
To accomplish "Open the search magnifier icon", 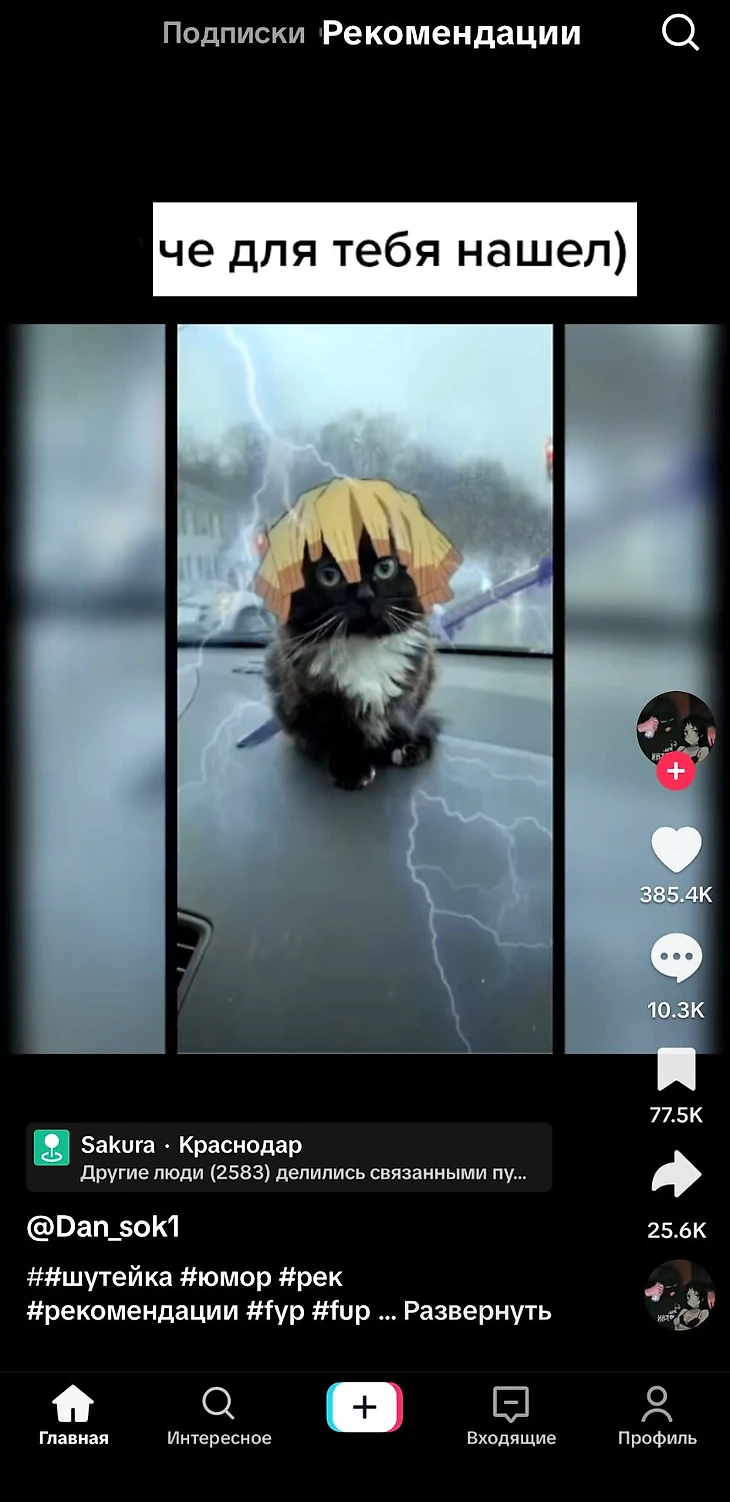I will [680, 33].
